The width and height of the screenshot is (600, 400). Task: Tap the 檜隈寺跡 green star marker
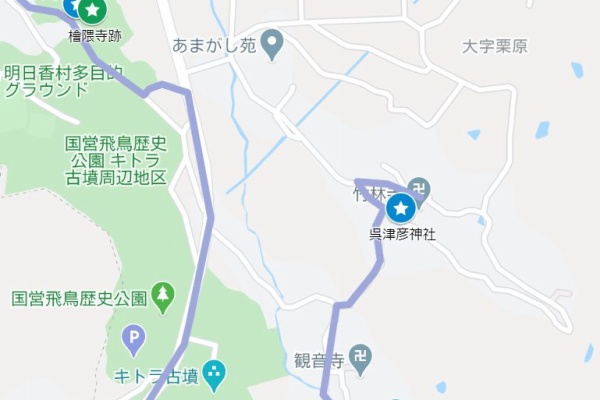click(x=92, y=11)
